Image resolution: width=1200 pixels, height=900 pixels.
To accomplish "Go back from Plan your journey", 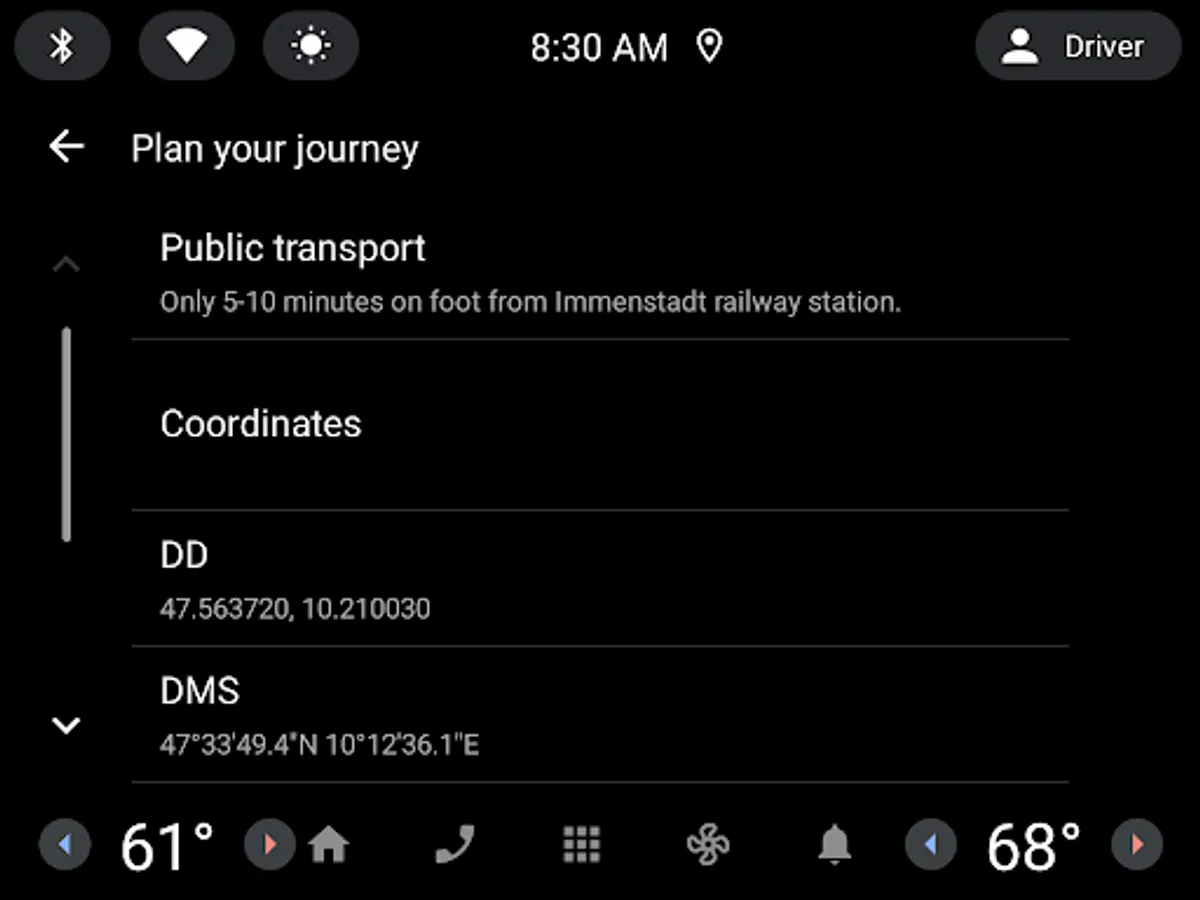I will point(67,147).
